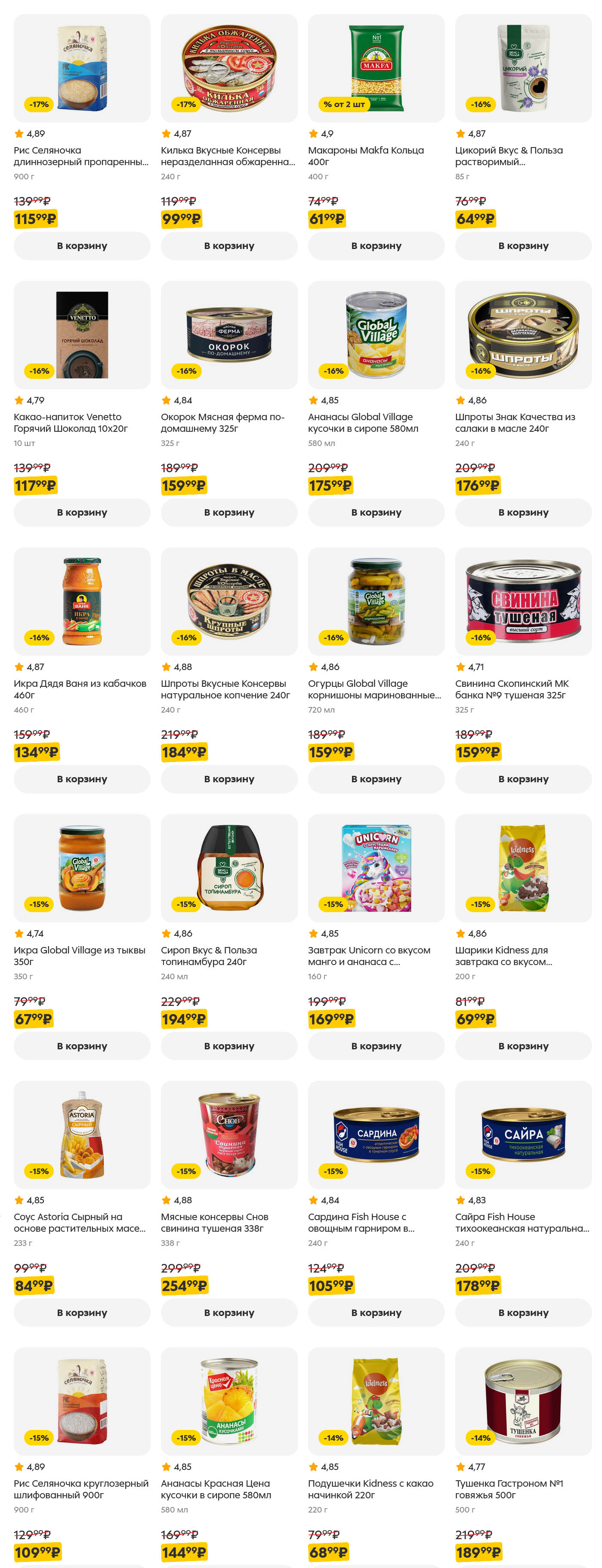Add Макароны Makfa Кольца to cart
Image resolution: width=602 pixels, height=1568 pixels.
coord(376,246)
